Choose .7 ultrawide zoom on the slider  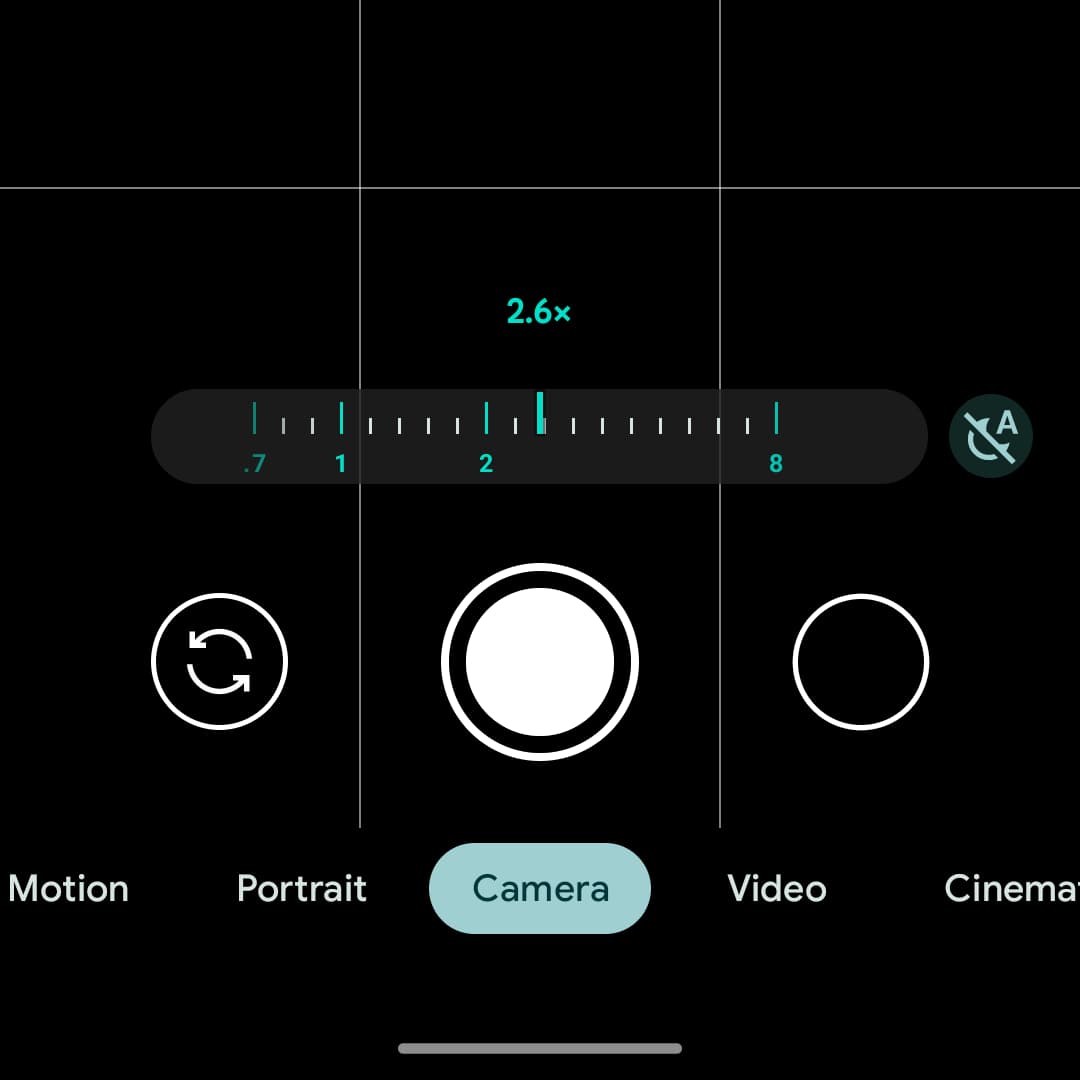pos(255,435)
